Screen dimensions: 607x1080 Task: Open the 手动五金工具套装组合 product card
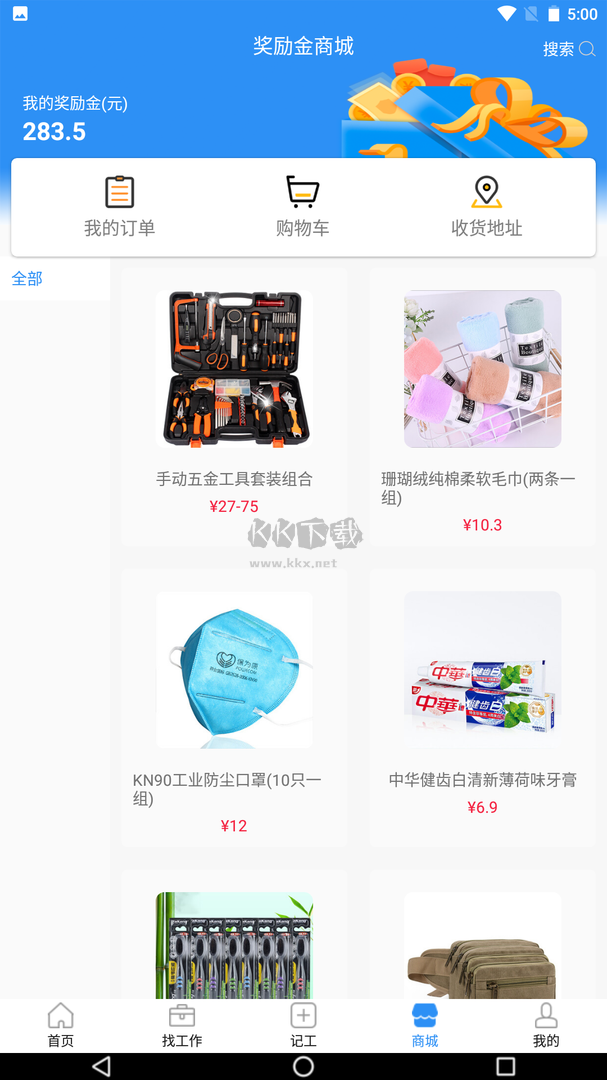[x=234, y=405]
